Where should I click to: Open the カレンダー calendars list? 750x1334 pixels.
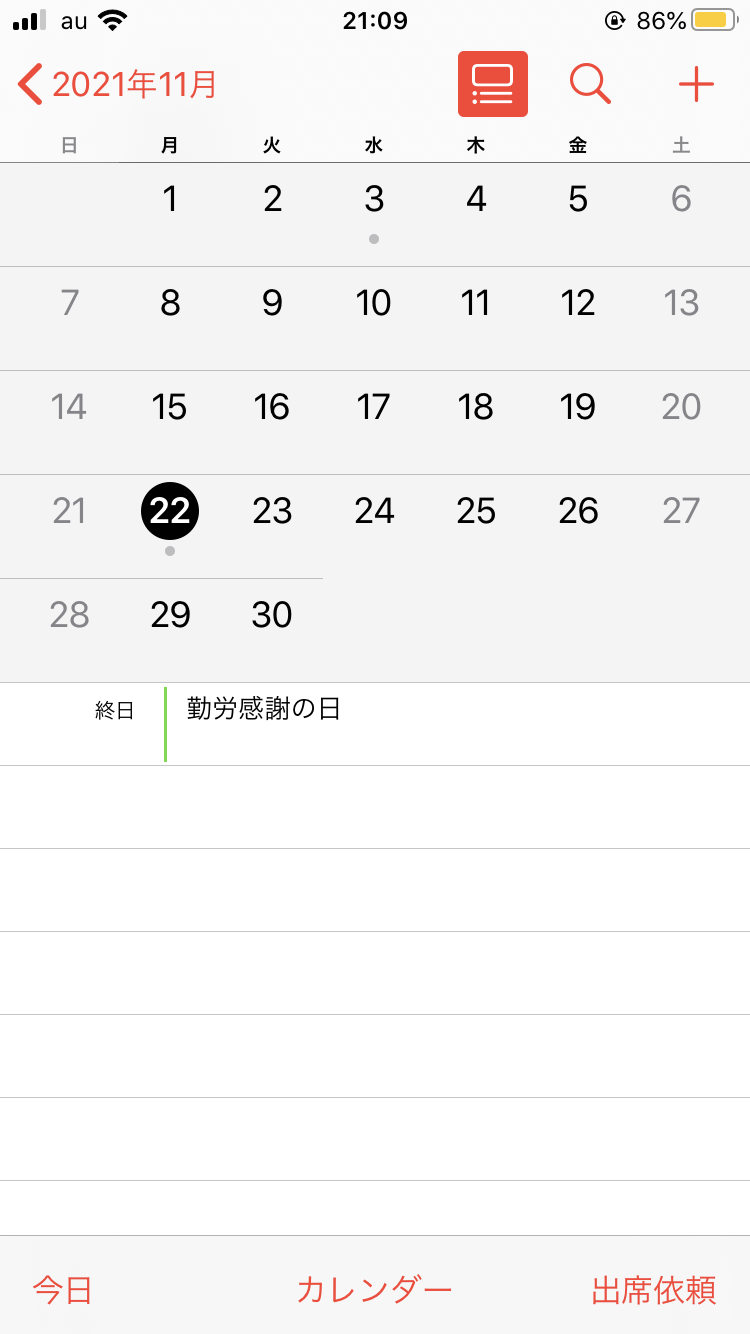[374, 1290]
